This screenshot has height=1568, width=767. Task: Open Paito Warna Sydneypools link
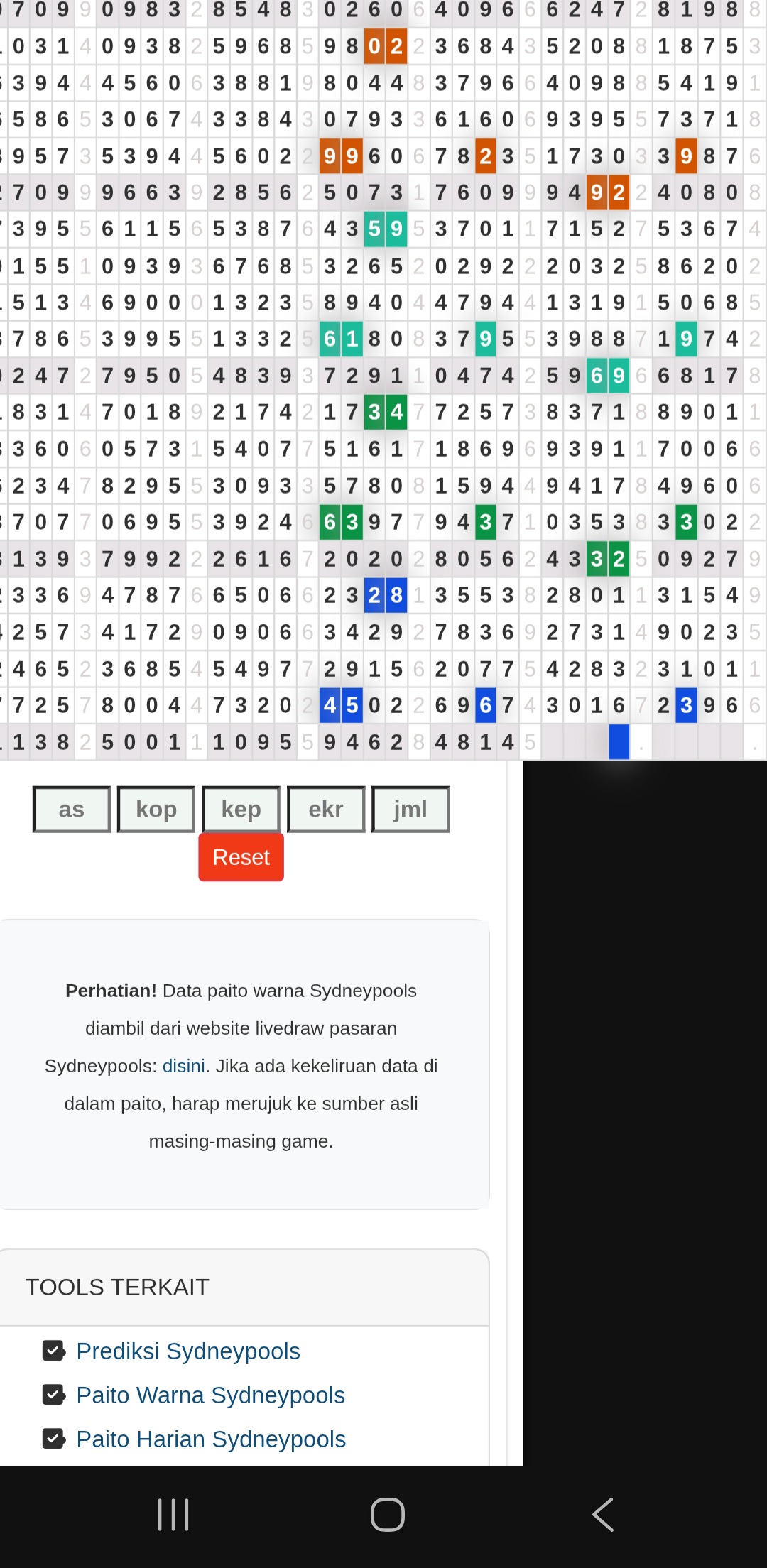pos(210,1395)
